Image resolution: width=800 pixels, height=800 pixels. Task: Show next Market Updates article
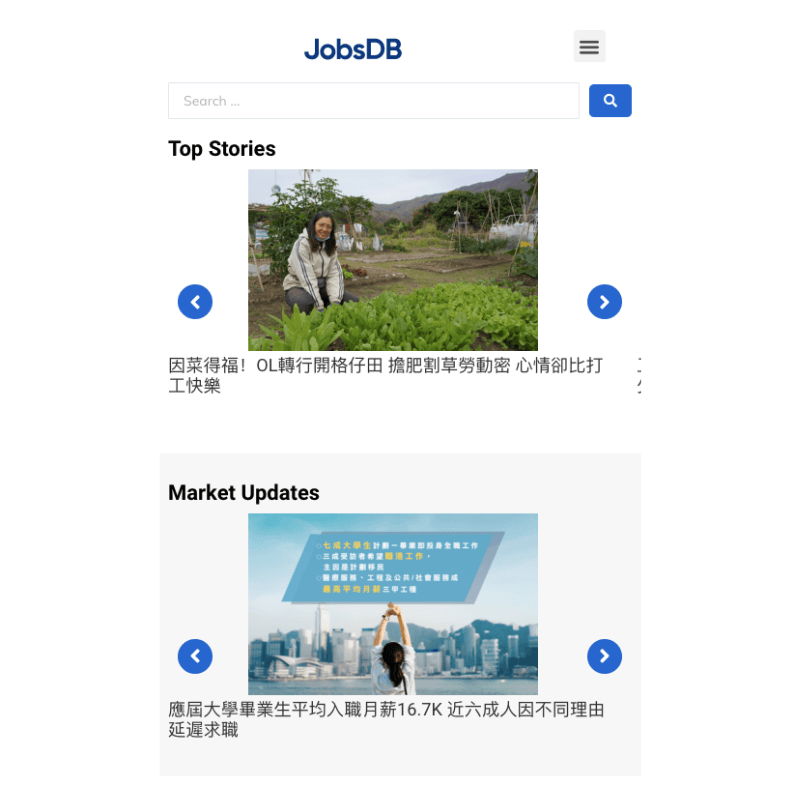604,656
